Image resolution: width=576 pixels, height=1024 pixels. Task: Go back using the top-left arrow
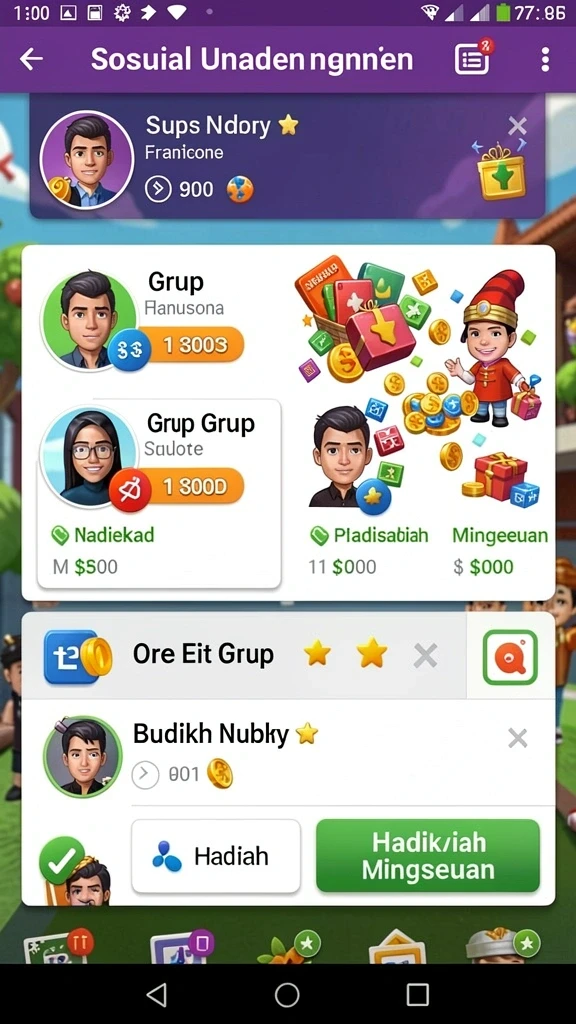pyautogui.click(x=31, y=59)
